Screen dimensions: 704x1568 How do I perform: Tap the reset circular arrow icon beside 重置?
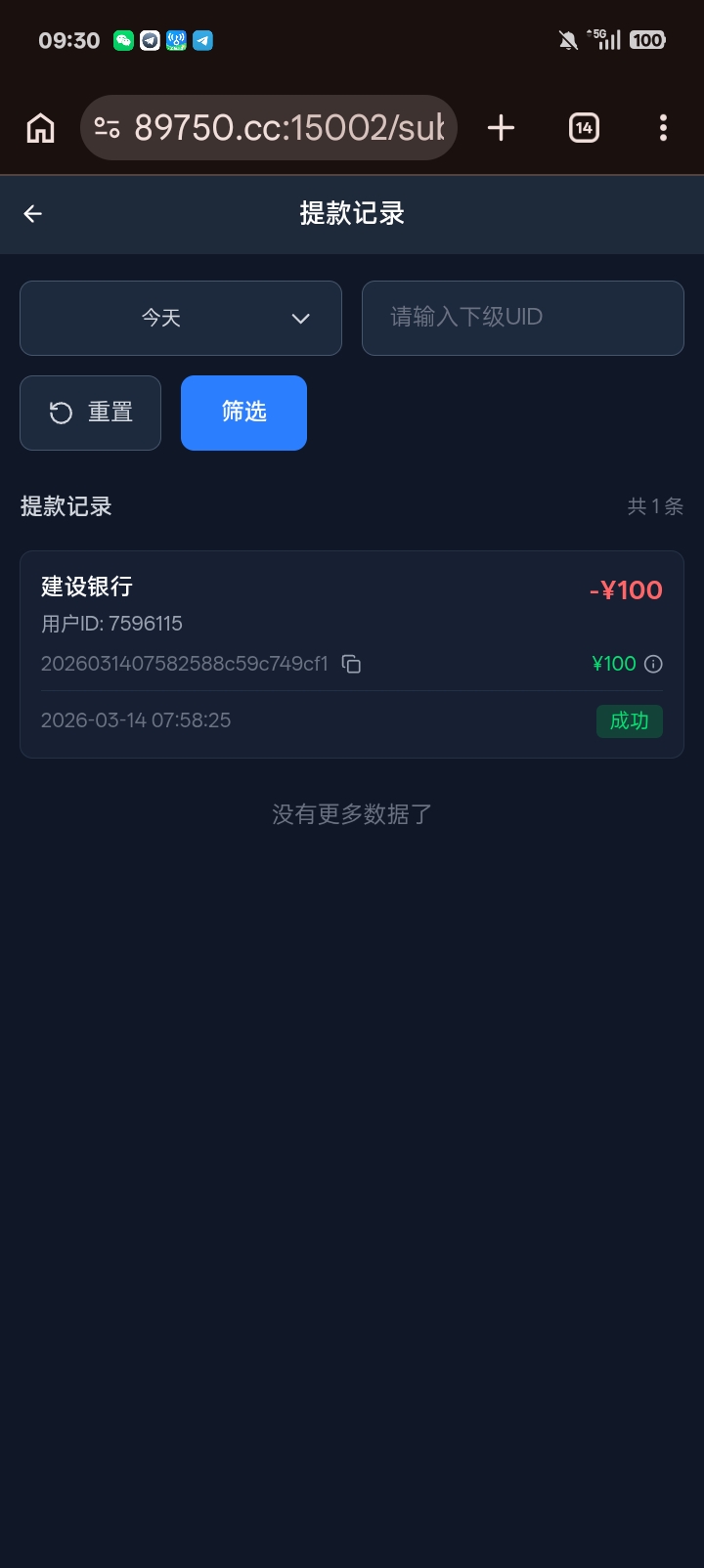(x=60, y=413)
